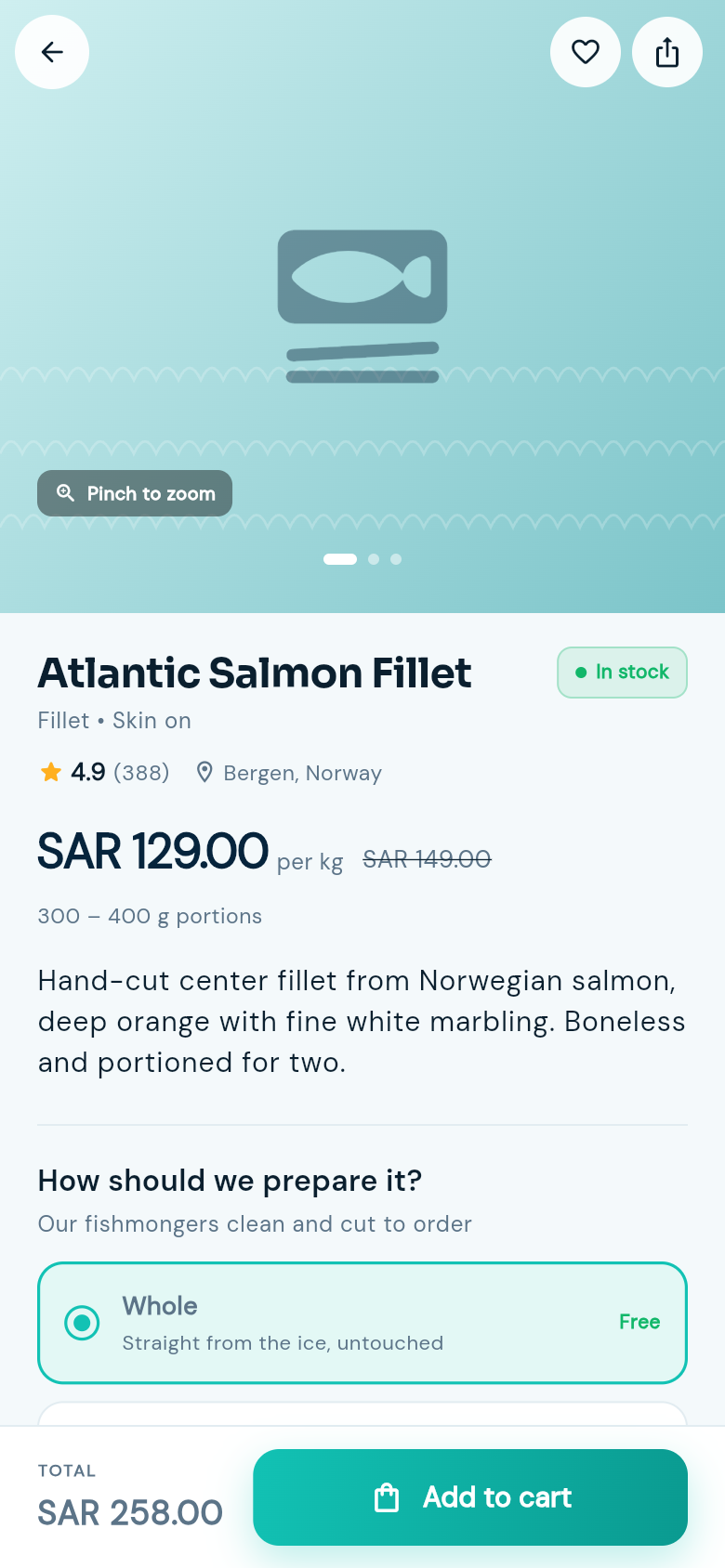Open the salmon product image
The image size is (725, 1568).
362,307
